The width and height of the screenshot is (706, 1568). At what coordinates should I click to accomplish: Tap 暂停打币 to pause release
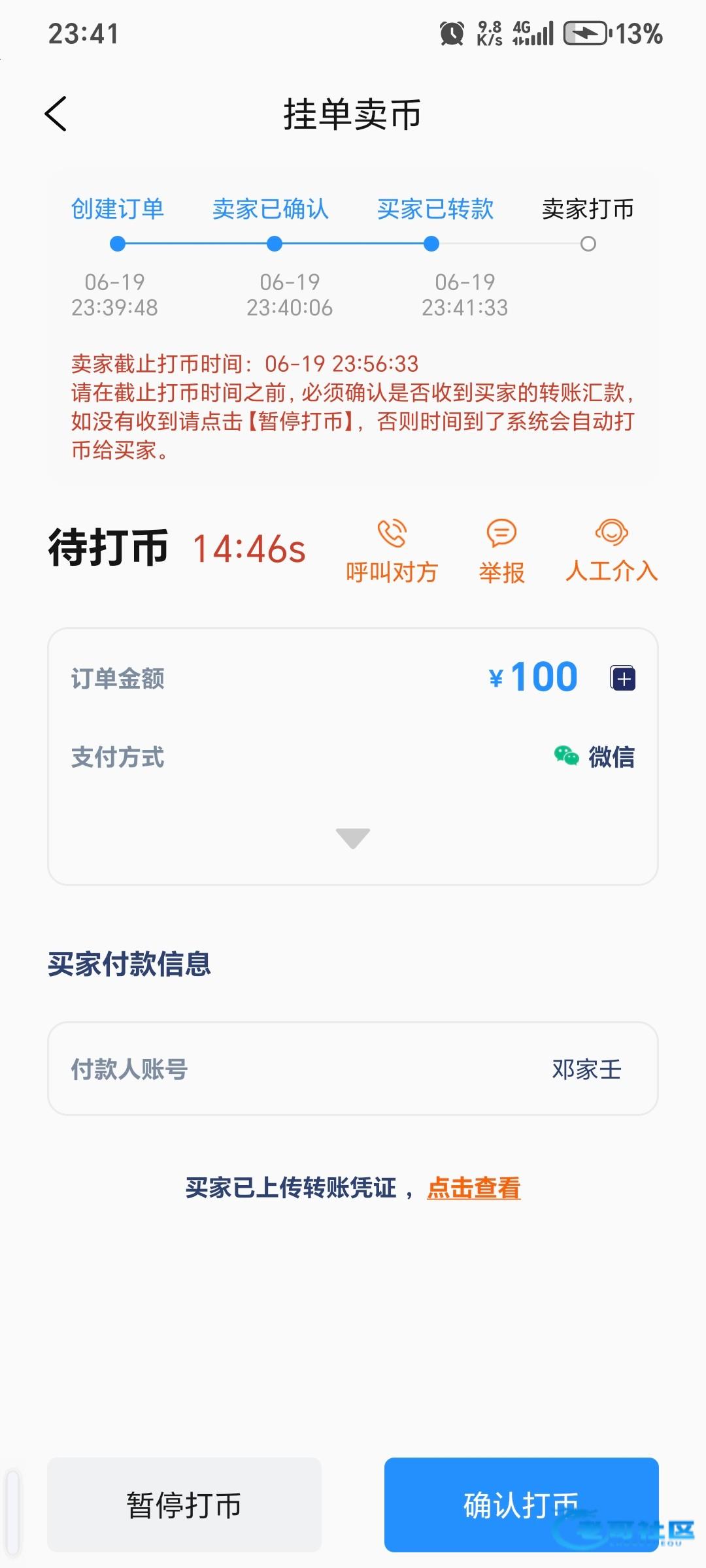[x=184, y=1505]
